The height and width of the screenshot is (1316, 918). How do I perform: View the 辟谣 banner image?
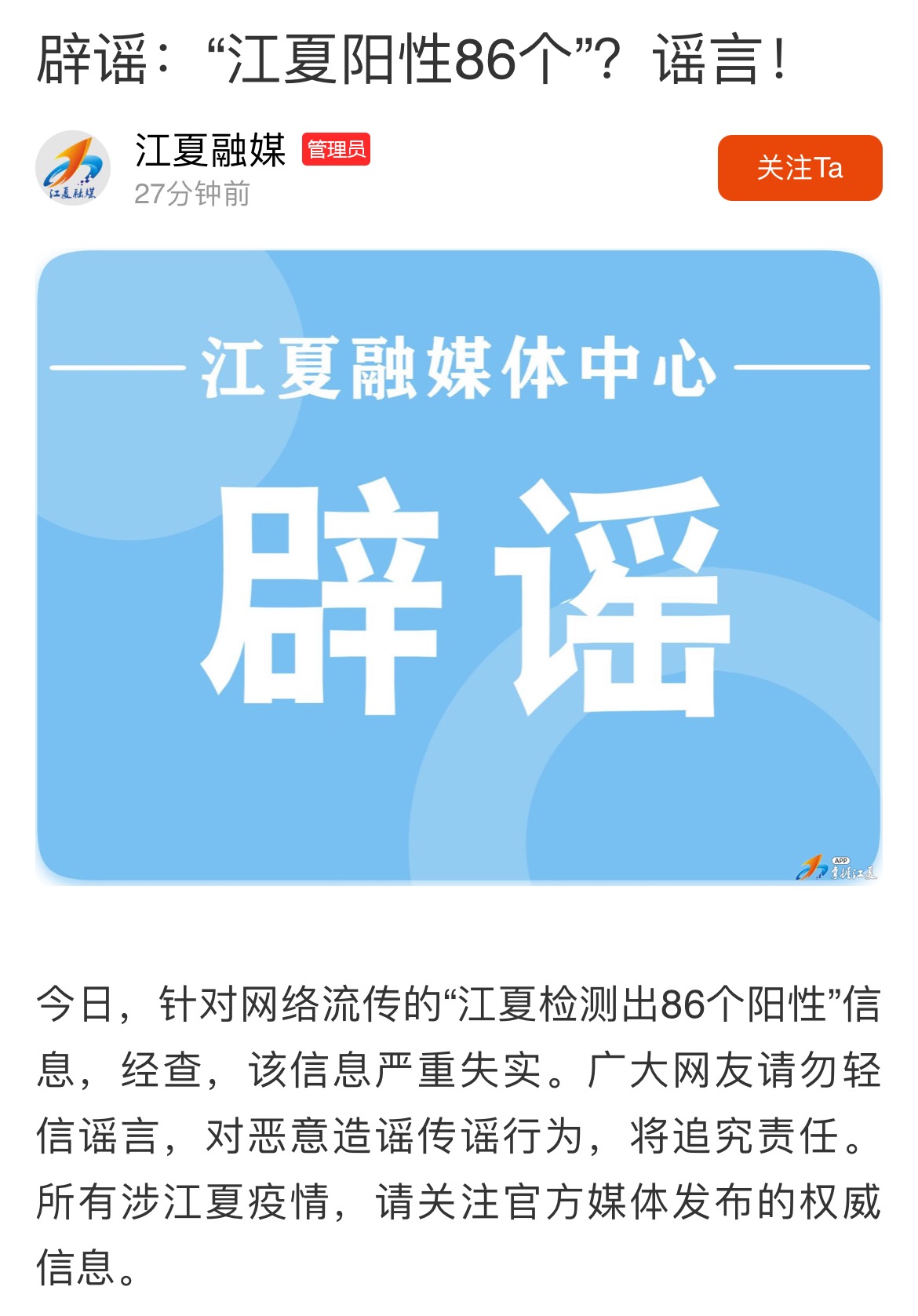point(458,567)
